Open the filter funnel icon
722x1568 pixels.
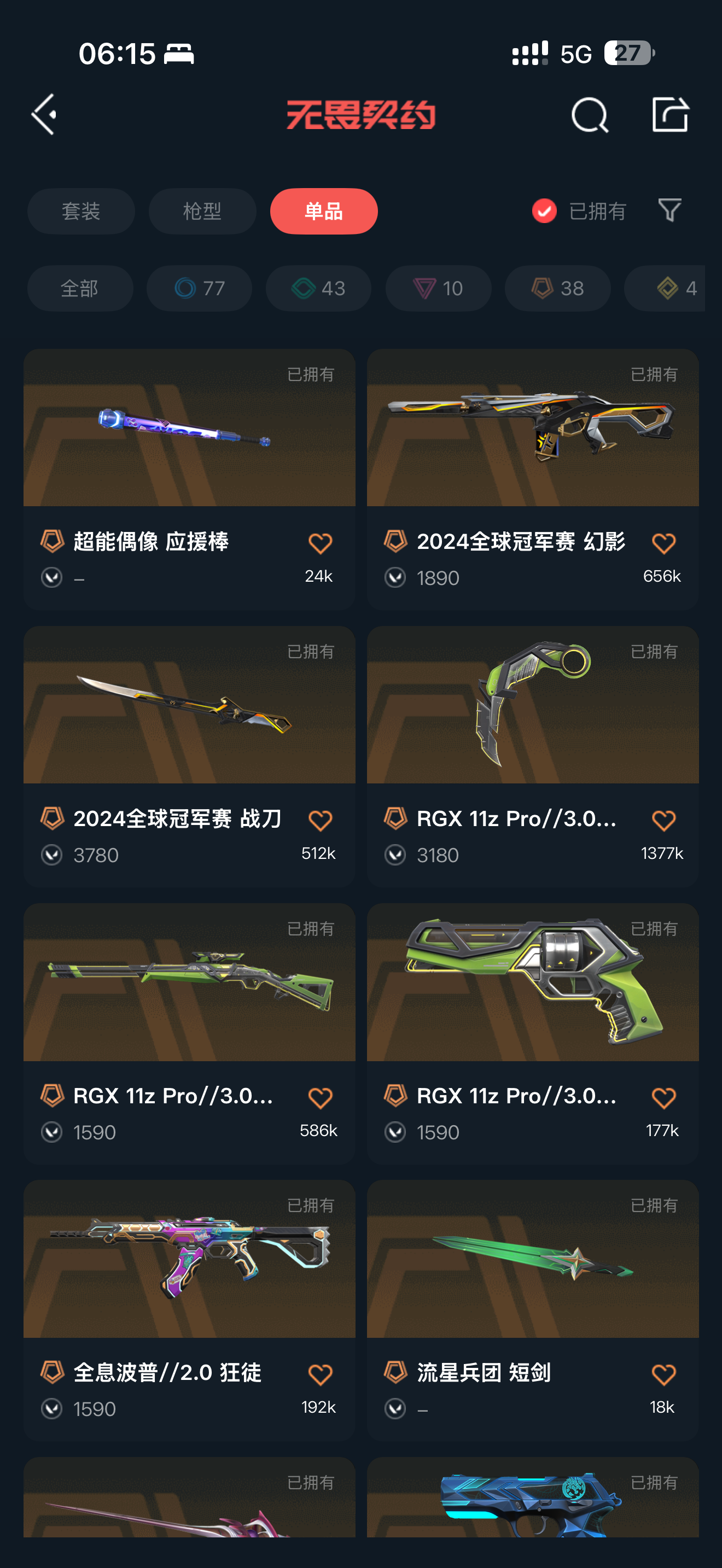[x=669, y=210]
